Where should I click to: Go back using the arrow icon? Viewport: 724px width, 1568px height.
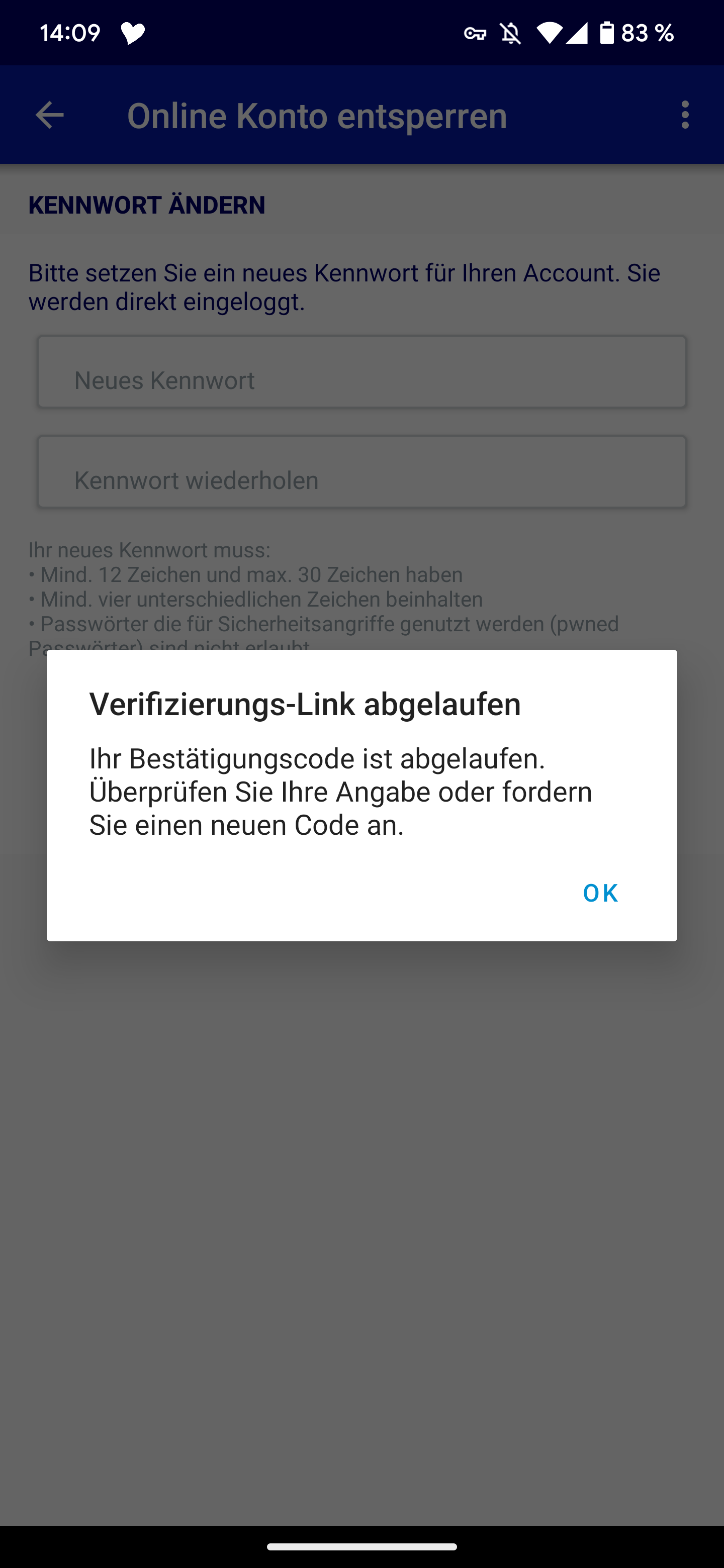click(50, 115)
